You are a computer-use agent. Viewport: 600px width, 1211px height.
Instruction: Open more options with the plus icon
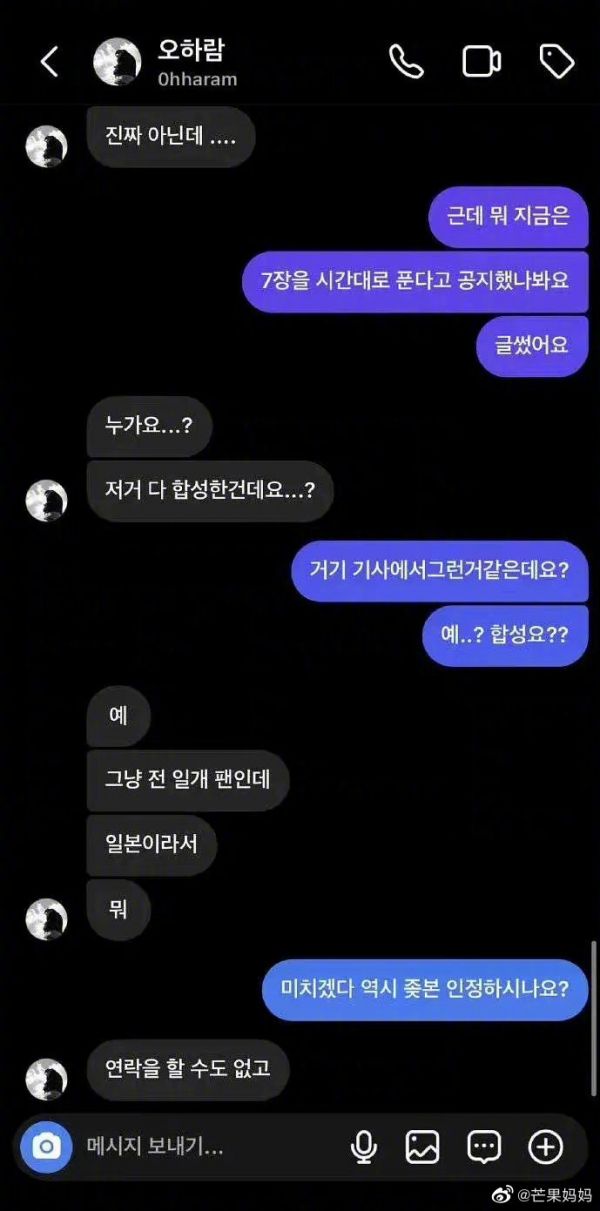pyautogui.click(x=546, y=1147)
